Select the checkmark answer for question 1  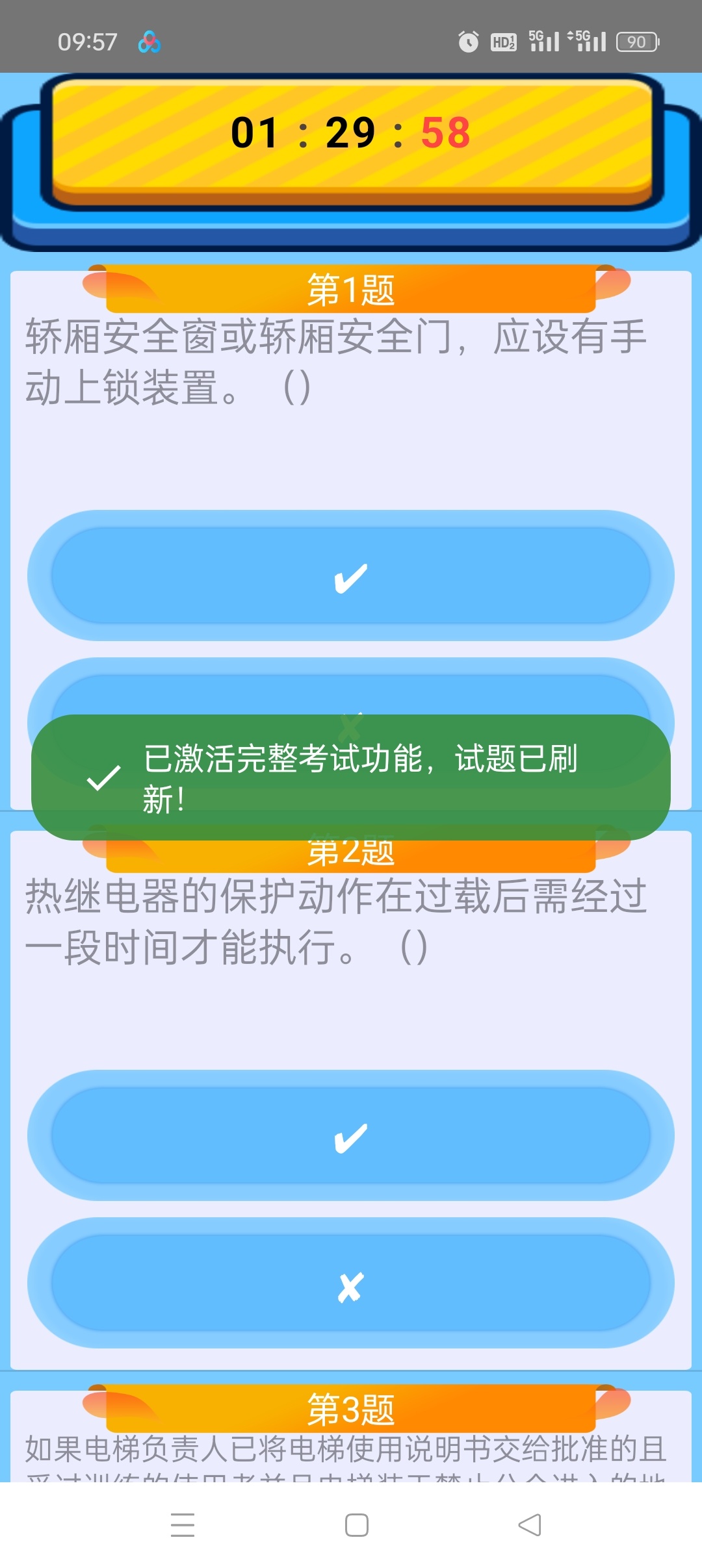coord(351,576)
